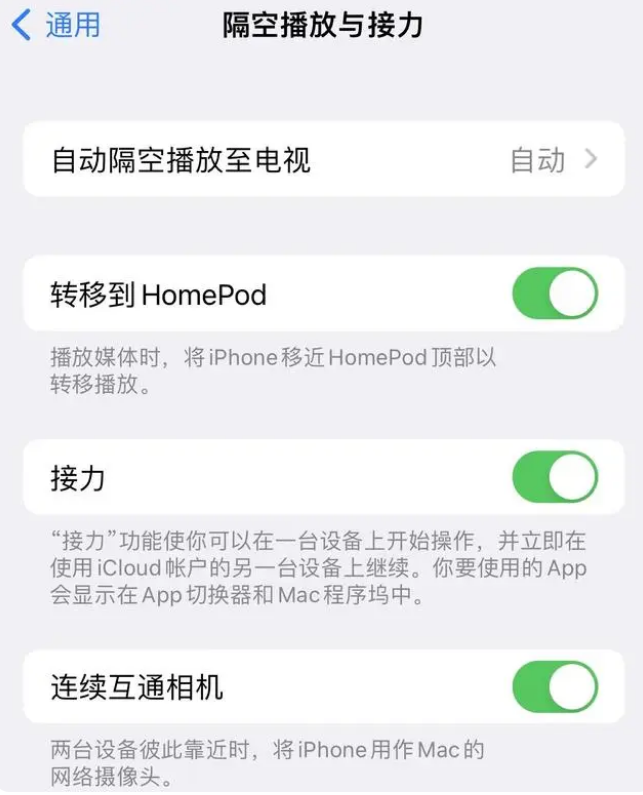Turn off 转移到 HomePod switch
The height and width of the screenshot is (795, 643).
pos(554,294)
